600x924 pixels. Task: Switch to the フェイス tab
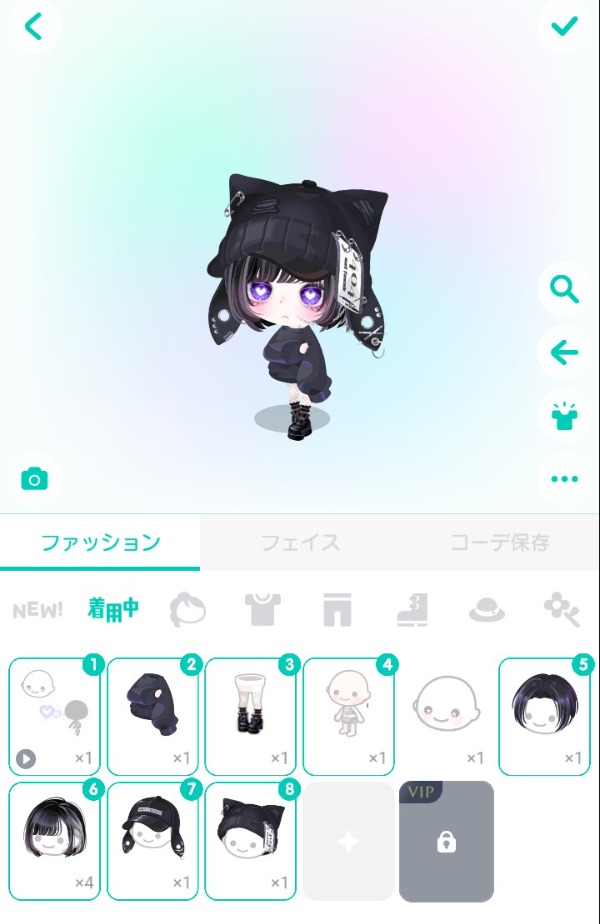point(300,543)
